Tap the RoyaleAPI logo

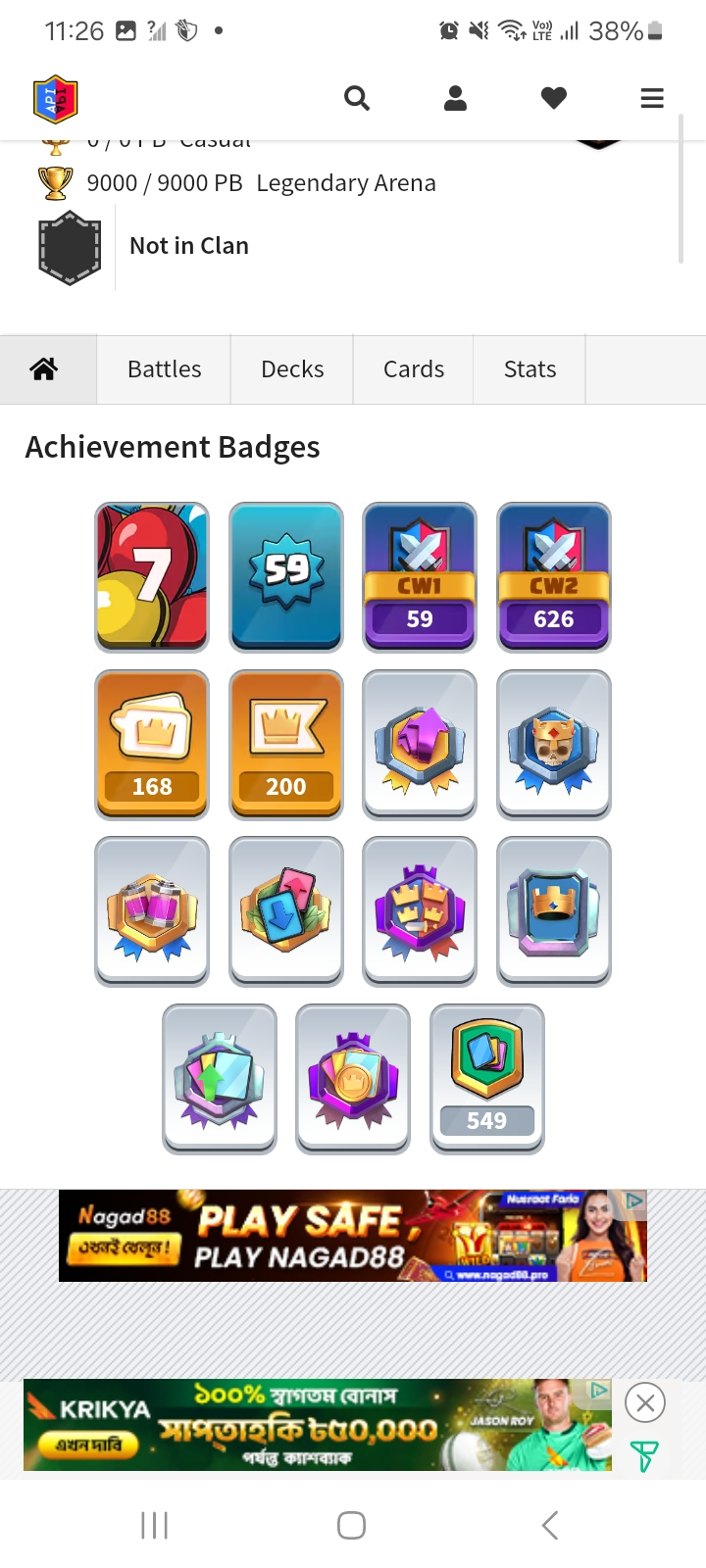(x=56, y=99)
